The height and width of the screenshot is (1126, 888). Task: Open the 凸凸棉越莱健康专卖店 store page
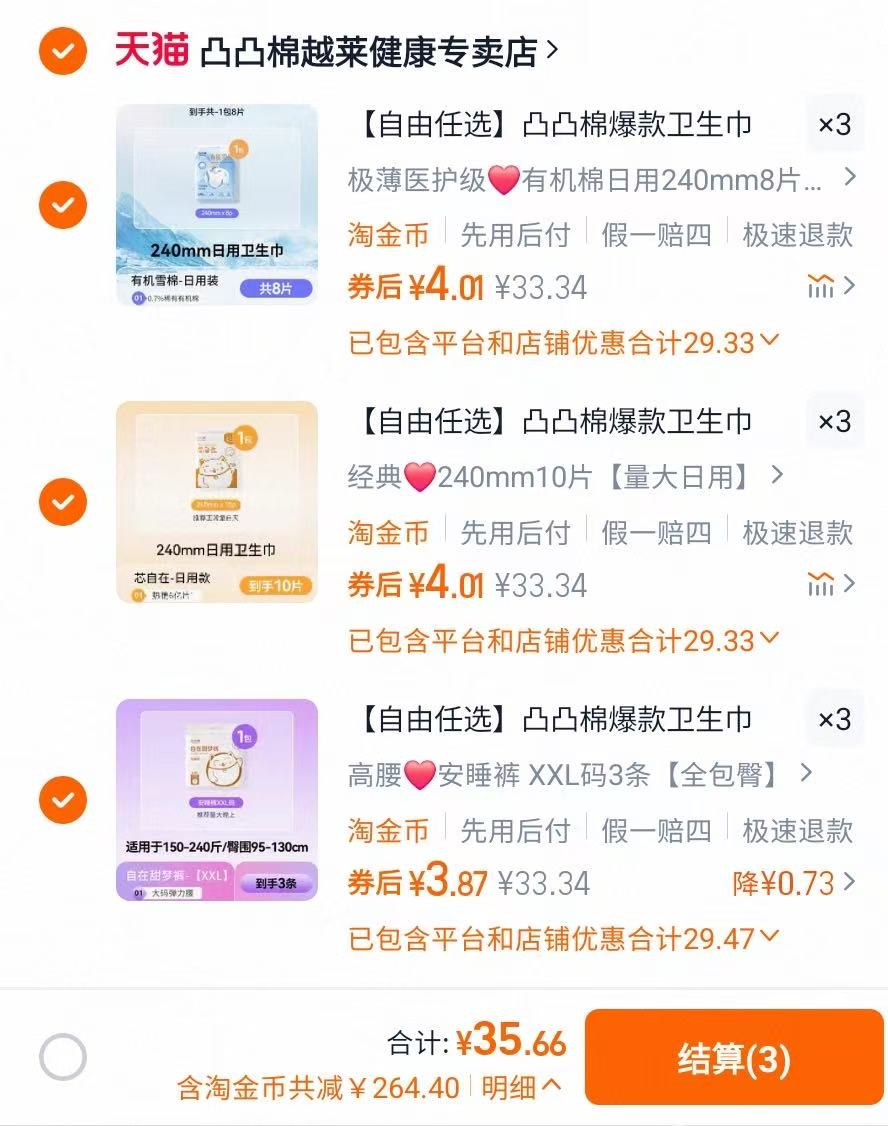click(x=372, y=47)
